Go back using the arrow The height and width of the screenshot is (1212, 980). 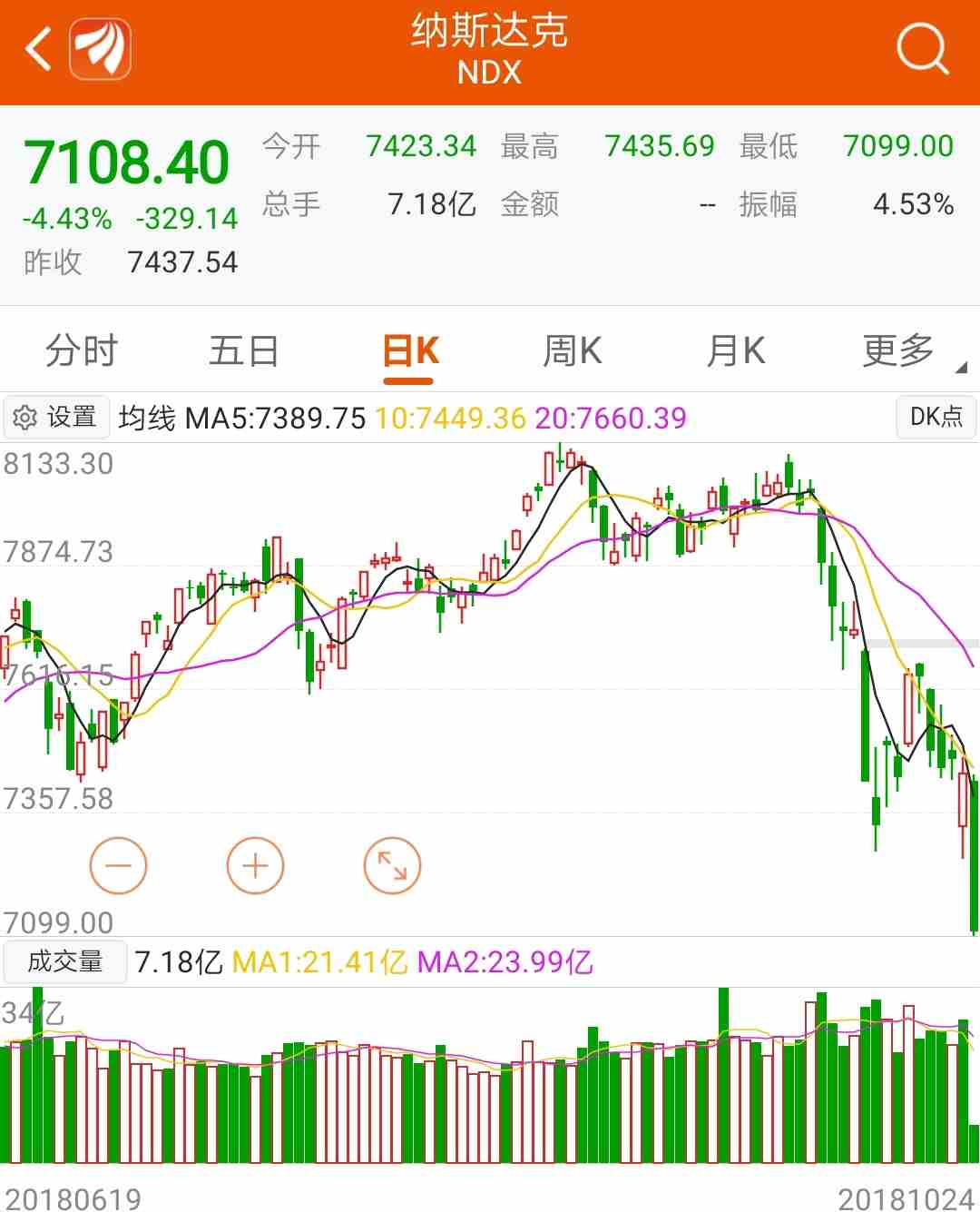[x=38, y=49]
